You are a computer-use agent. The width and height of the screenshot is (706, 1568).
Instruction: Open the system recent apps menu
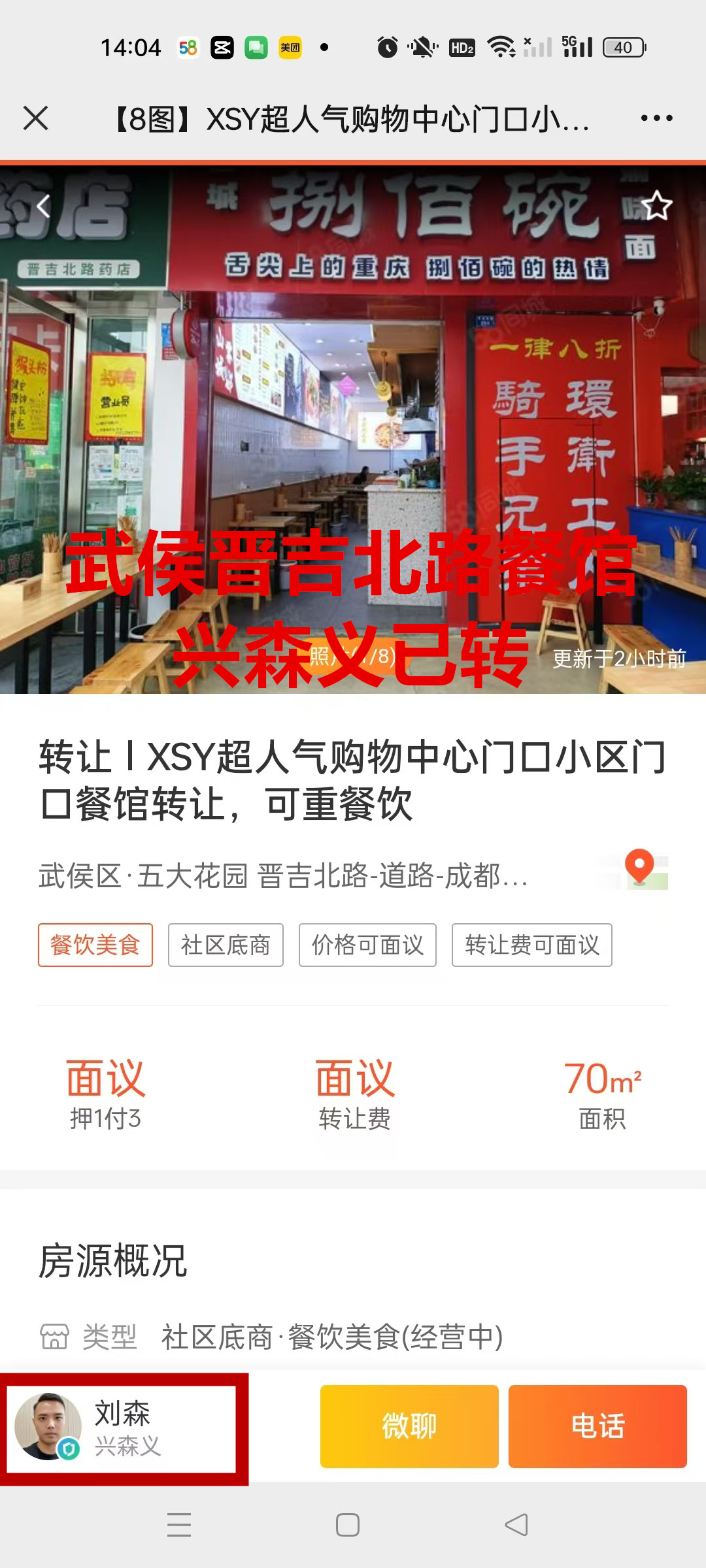(179, 1525)
